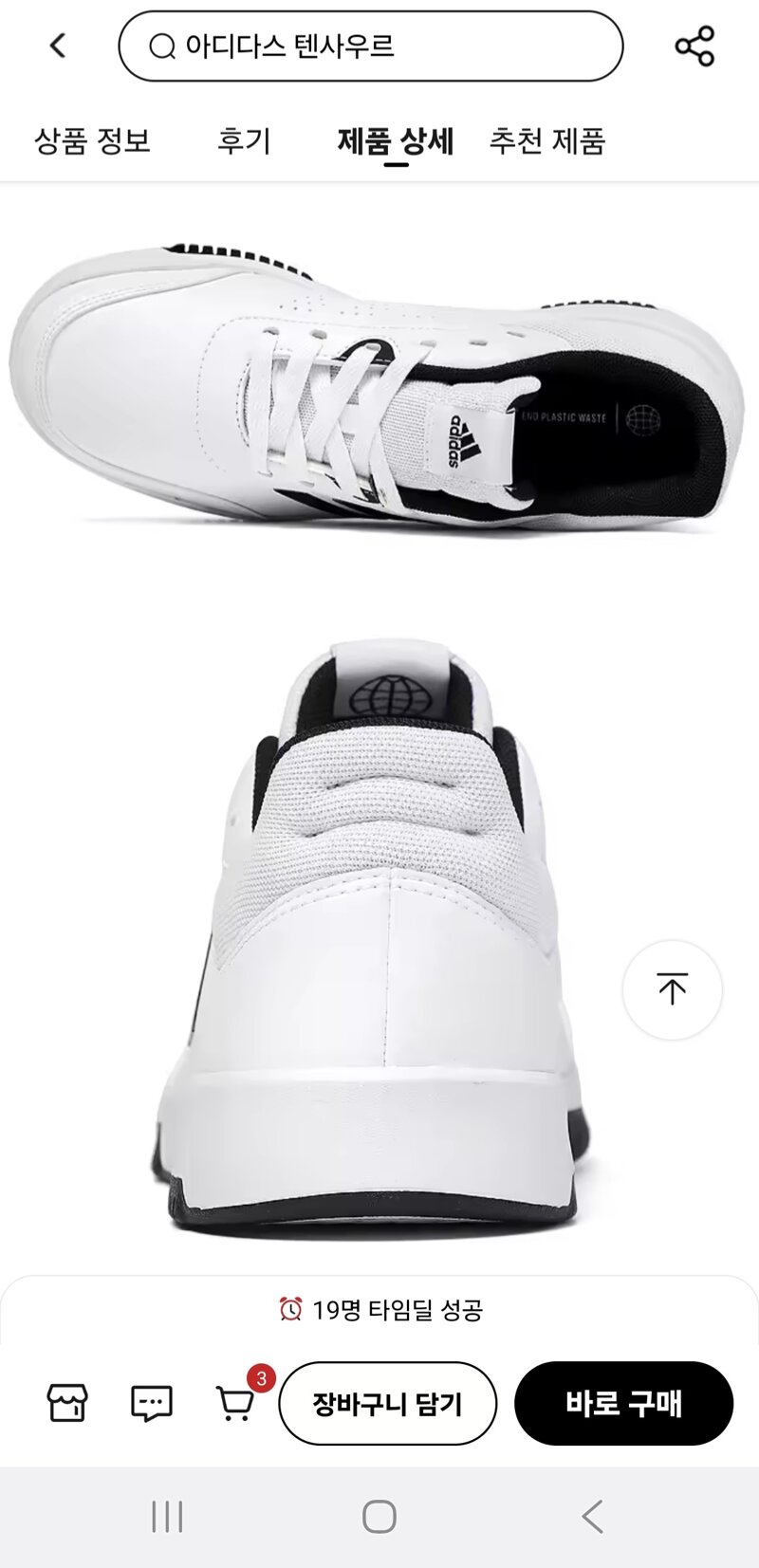Tap the scroll-to-top arrow button
This screenshot has height=1568, width=759.
[672, 989]
